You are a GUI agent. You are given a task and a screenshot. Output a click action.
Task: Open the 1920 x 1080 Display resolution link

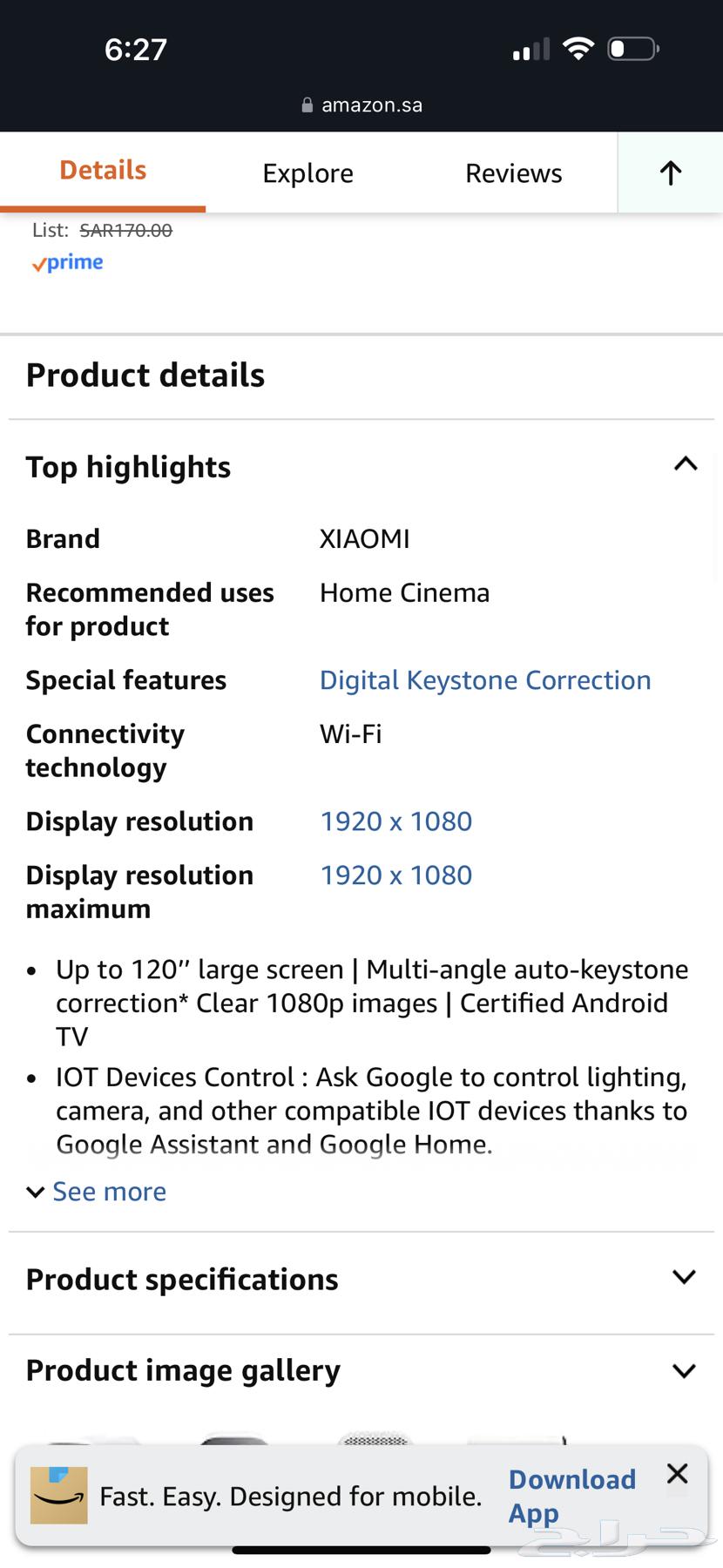pyautogui.click(x=396, y=821)
